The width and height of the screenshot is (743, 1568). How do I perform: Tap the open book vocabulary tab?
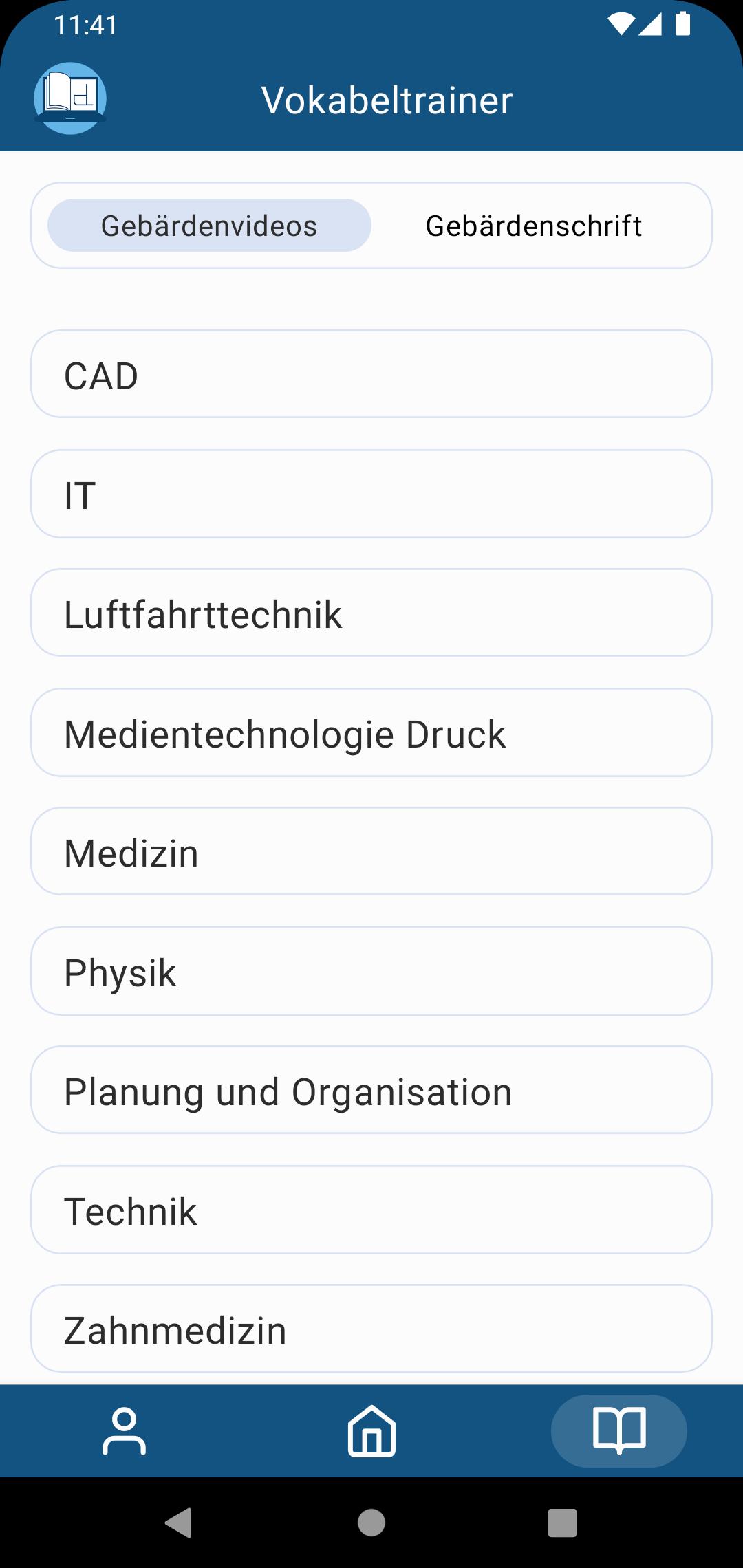(619, 1431)
